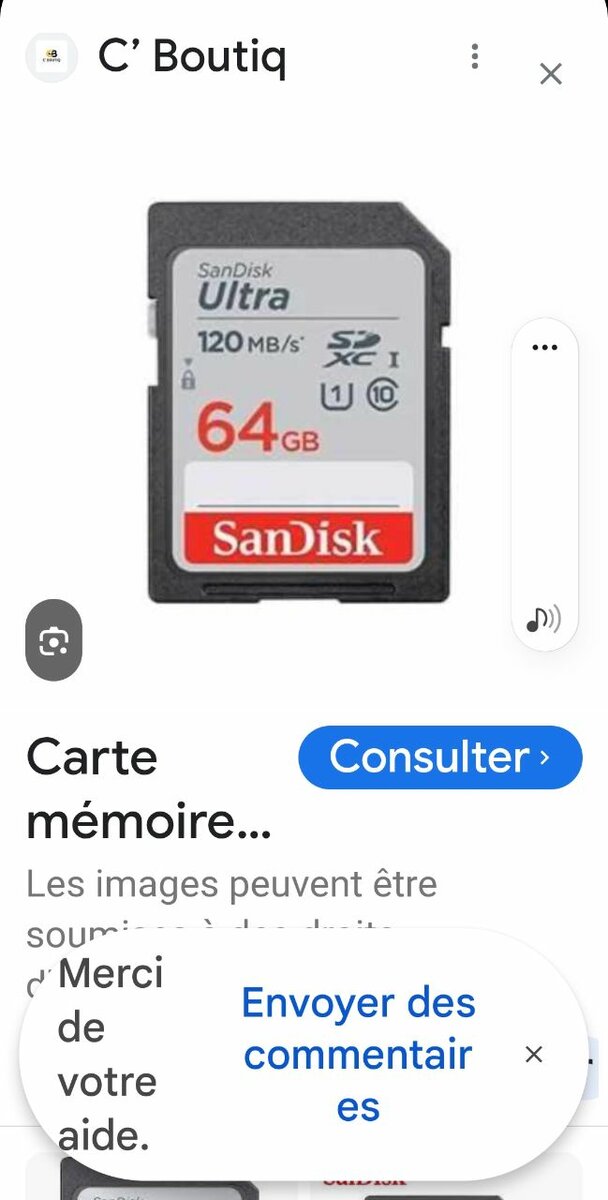Dismiss the Merci de votre aide message
The image size is (608, 1200).
tap(534, 1054)
